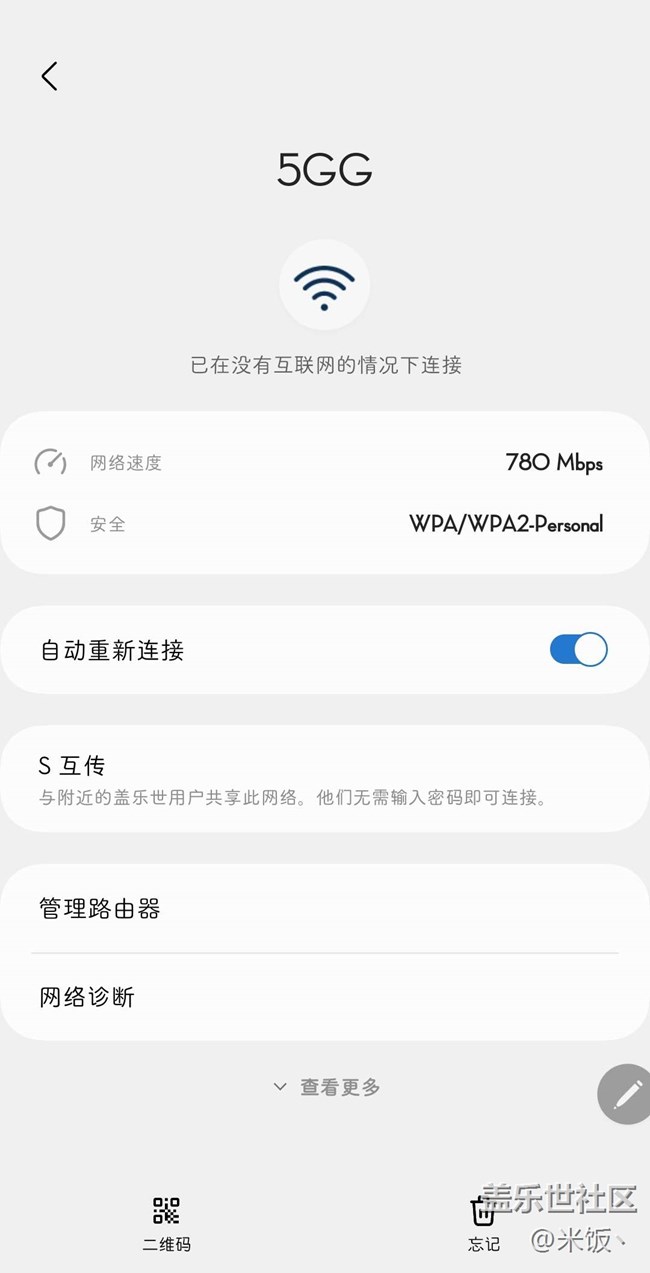Go back using the top arrow

[x=49, y=76]
